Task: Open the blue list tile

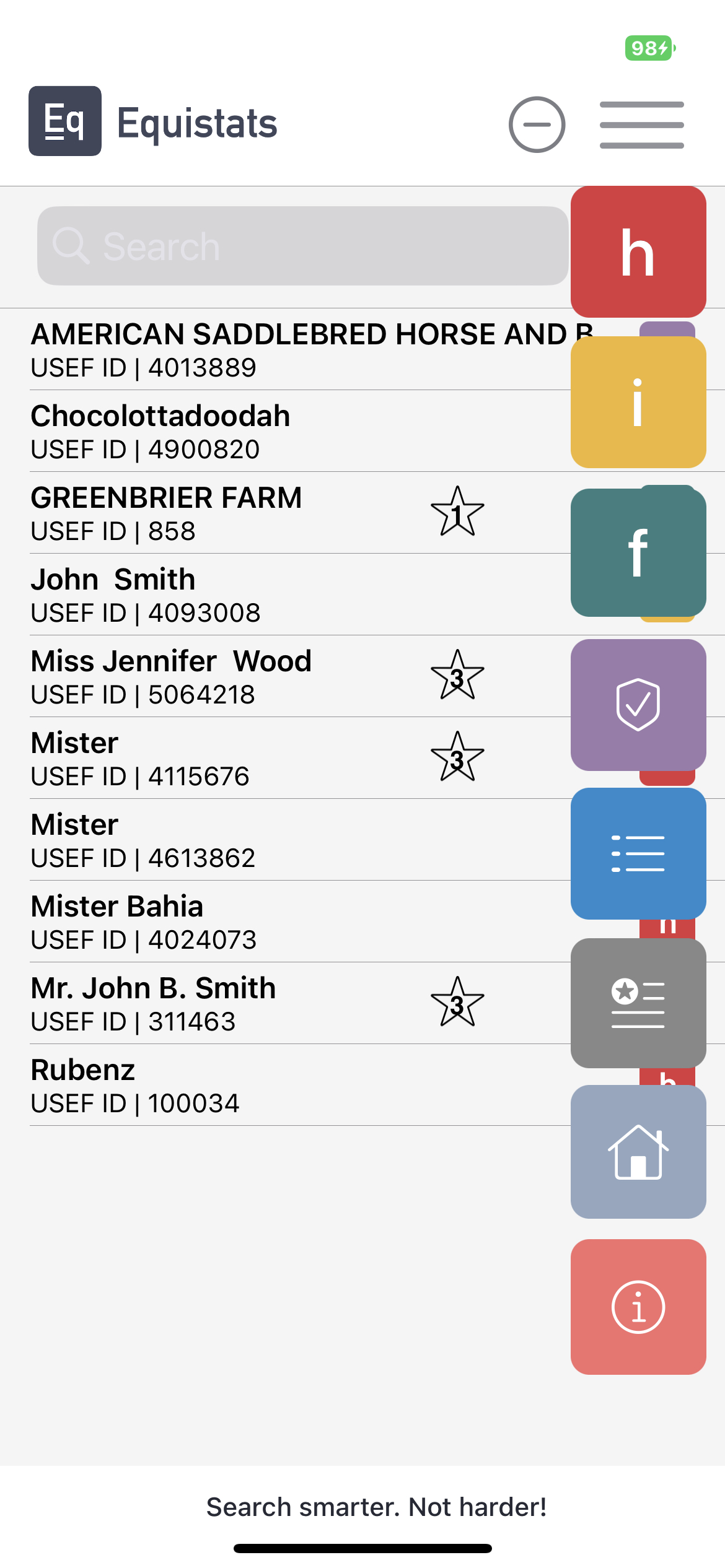Action: 638,853
